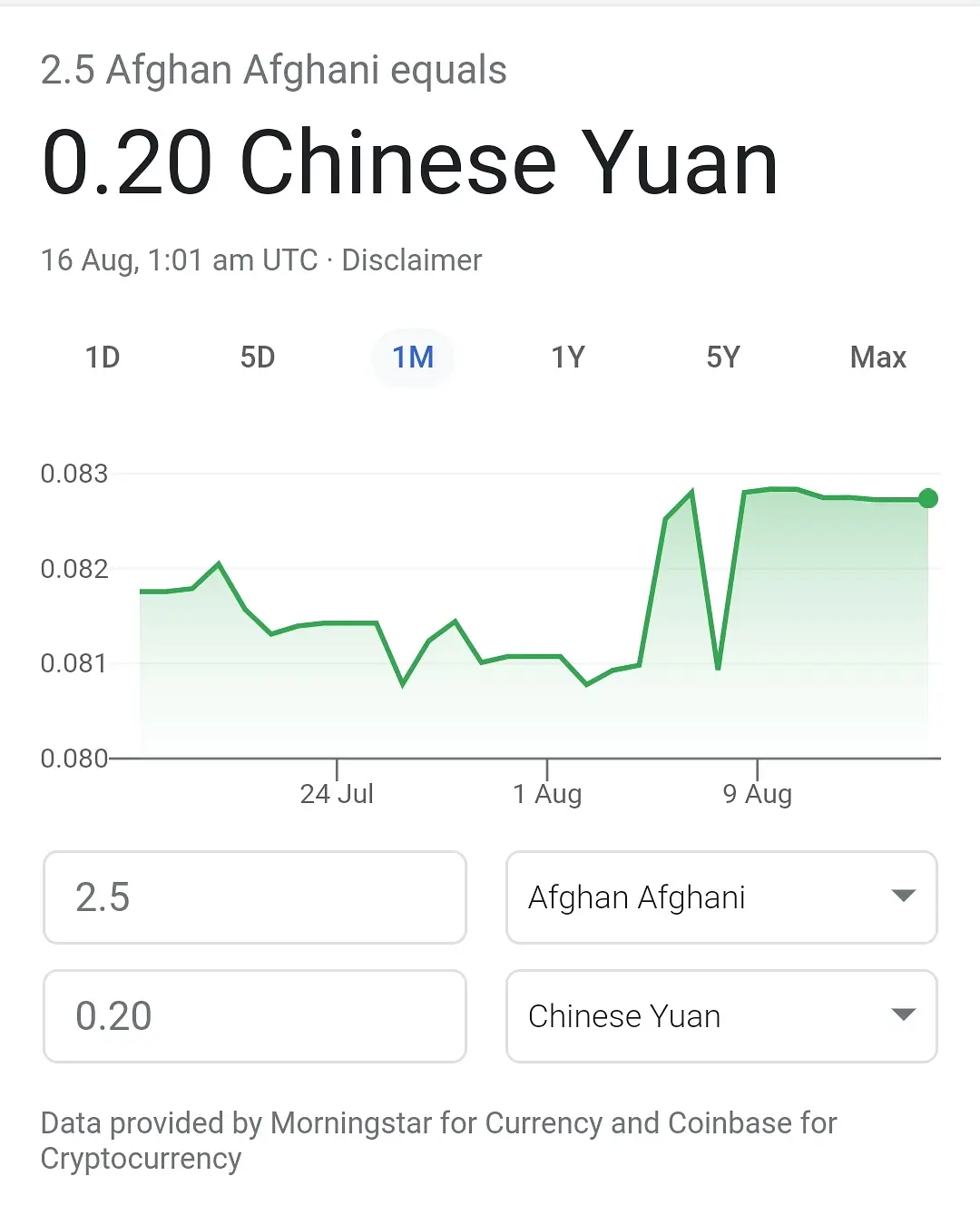Select the 1M time range

(413, 358)
